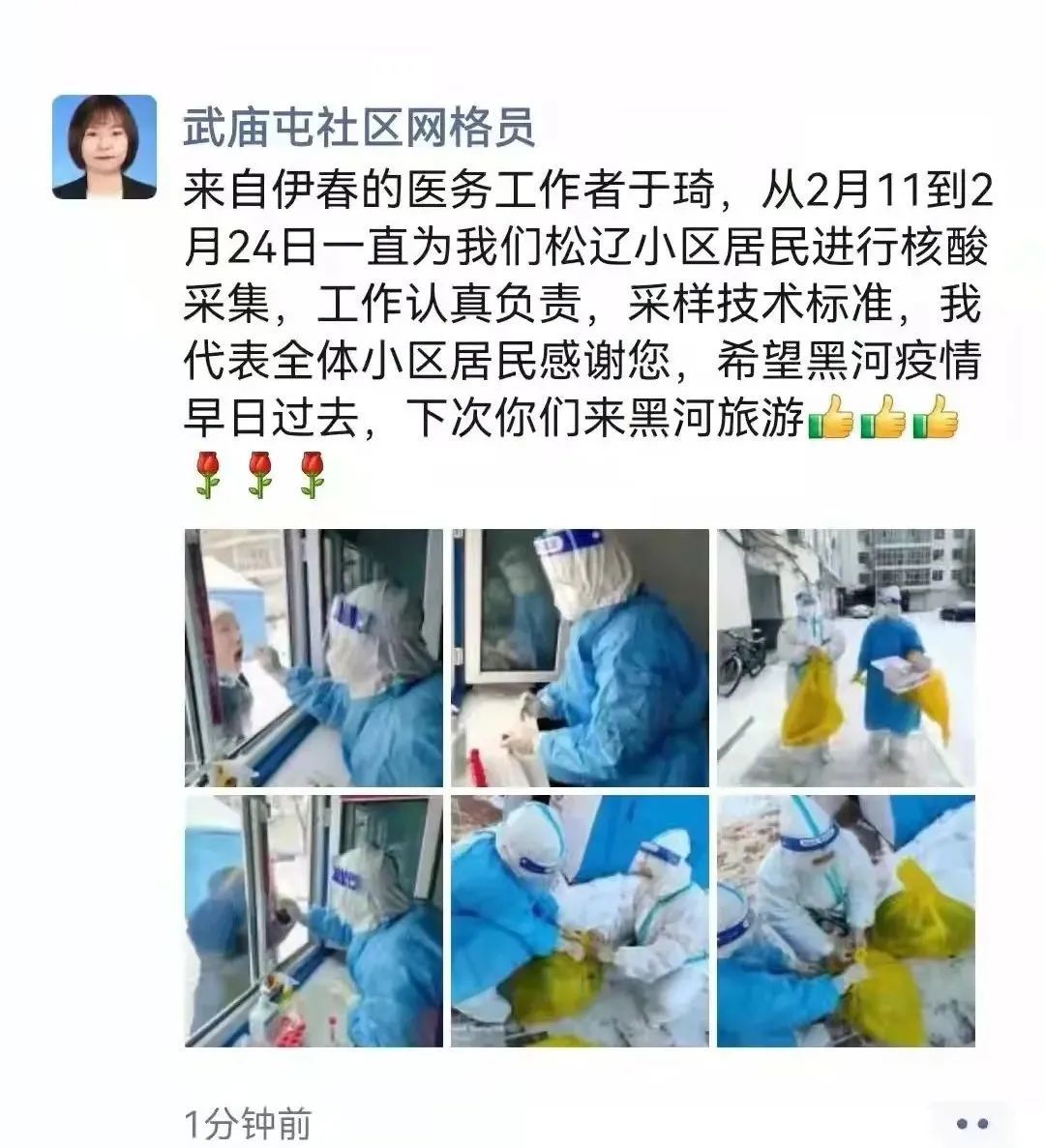The image size is (1045, 1148).
Task: View the photo with test tubes on the window sill
Action: coord(313,921)
